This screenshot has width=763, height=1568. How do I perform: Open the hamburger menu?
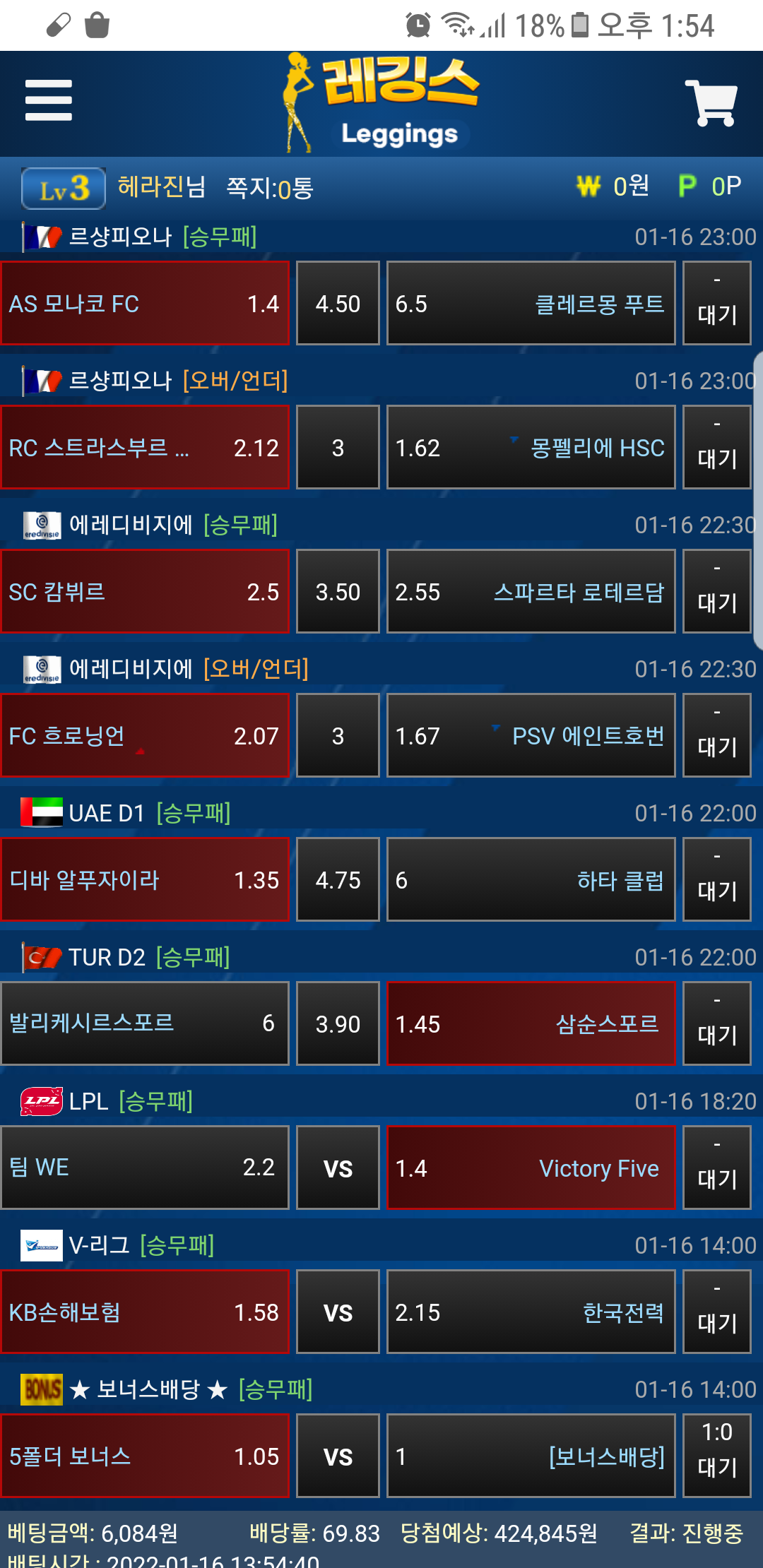pyautogui.click(x=48, y=100)
